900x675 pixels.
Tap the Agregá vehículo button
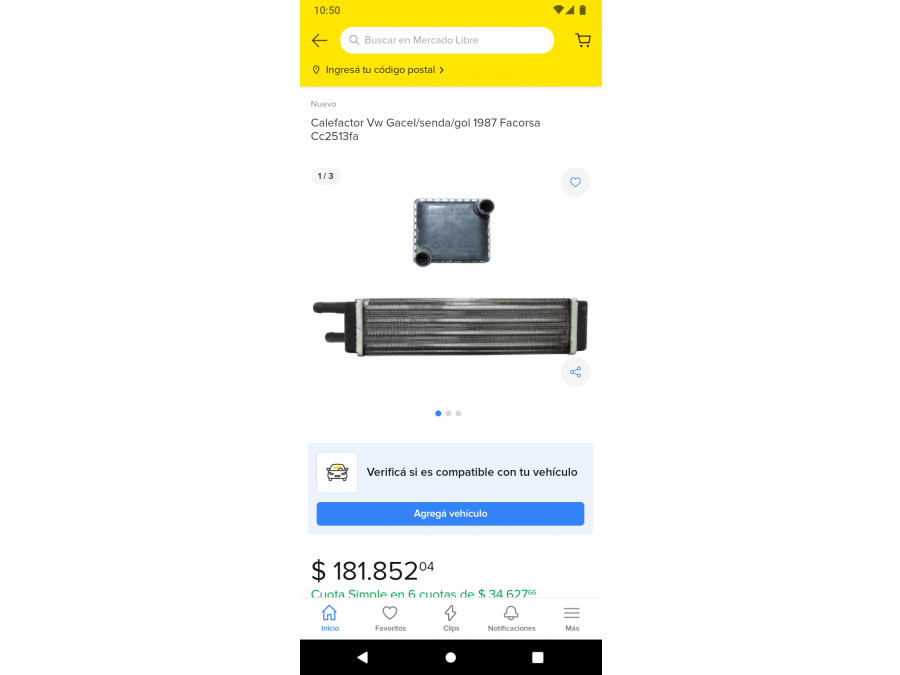(x=450, y=513)
